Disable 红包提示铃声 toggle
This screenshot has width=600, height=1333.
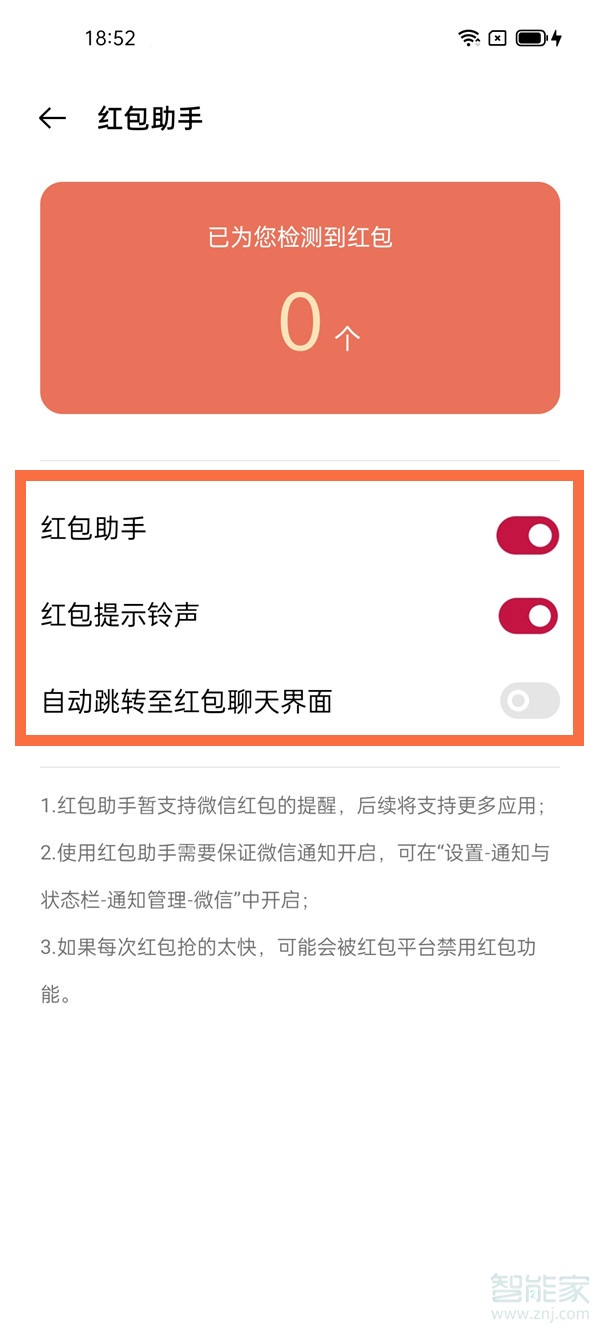coord(527,616)
